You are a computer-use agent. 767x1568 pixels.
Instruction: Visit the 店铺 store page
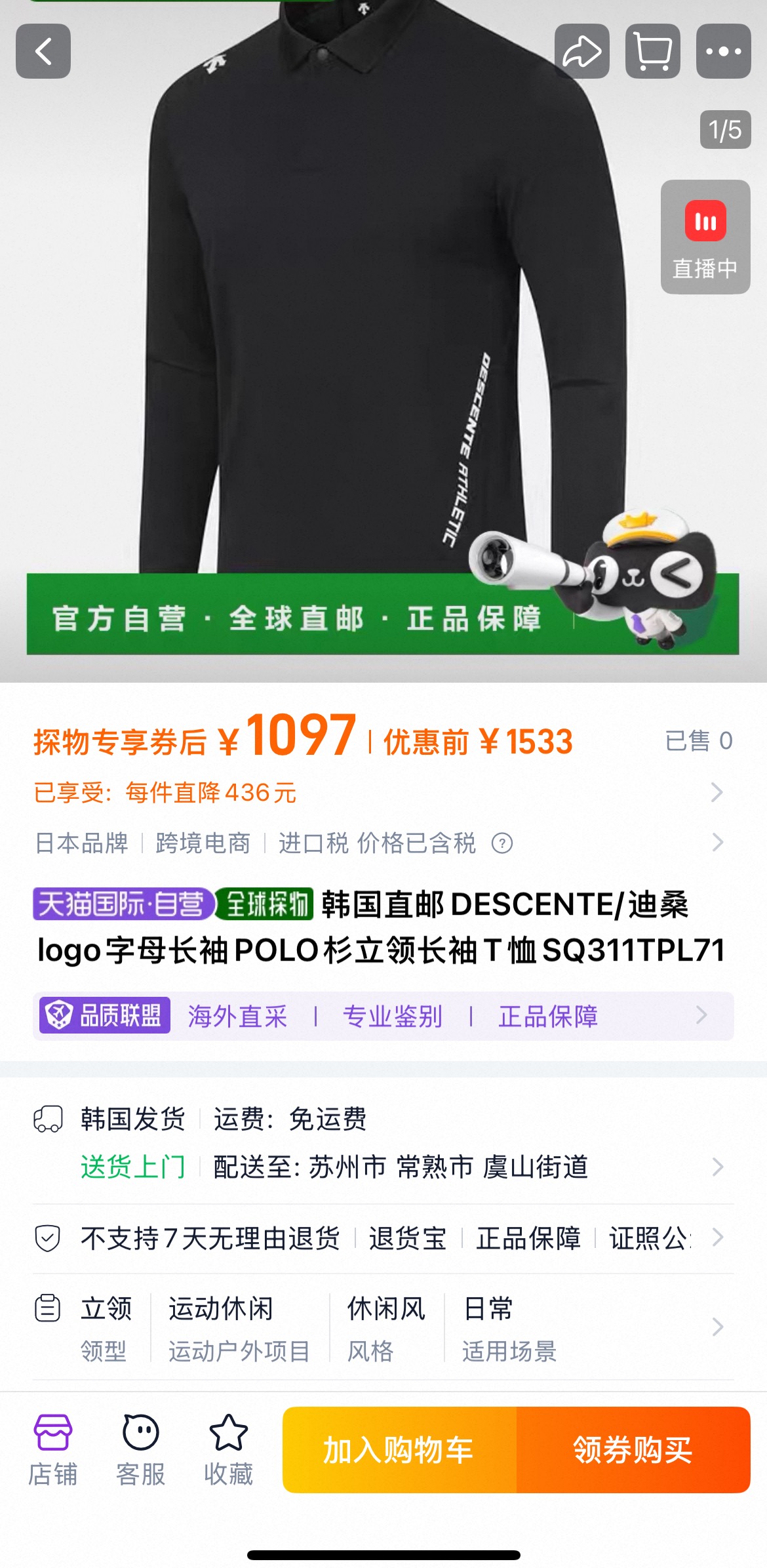pos(52,1449)
